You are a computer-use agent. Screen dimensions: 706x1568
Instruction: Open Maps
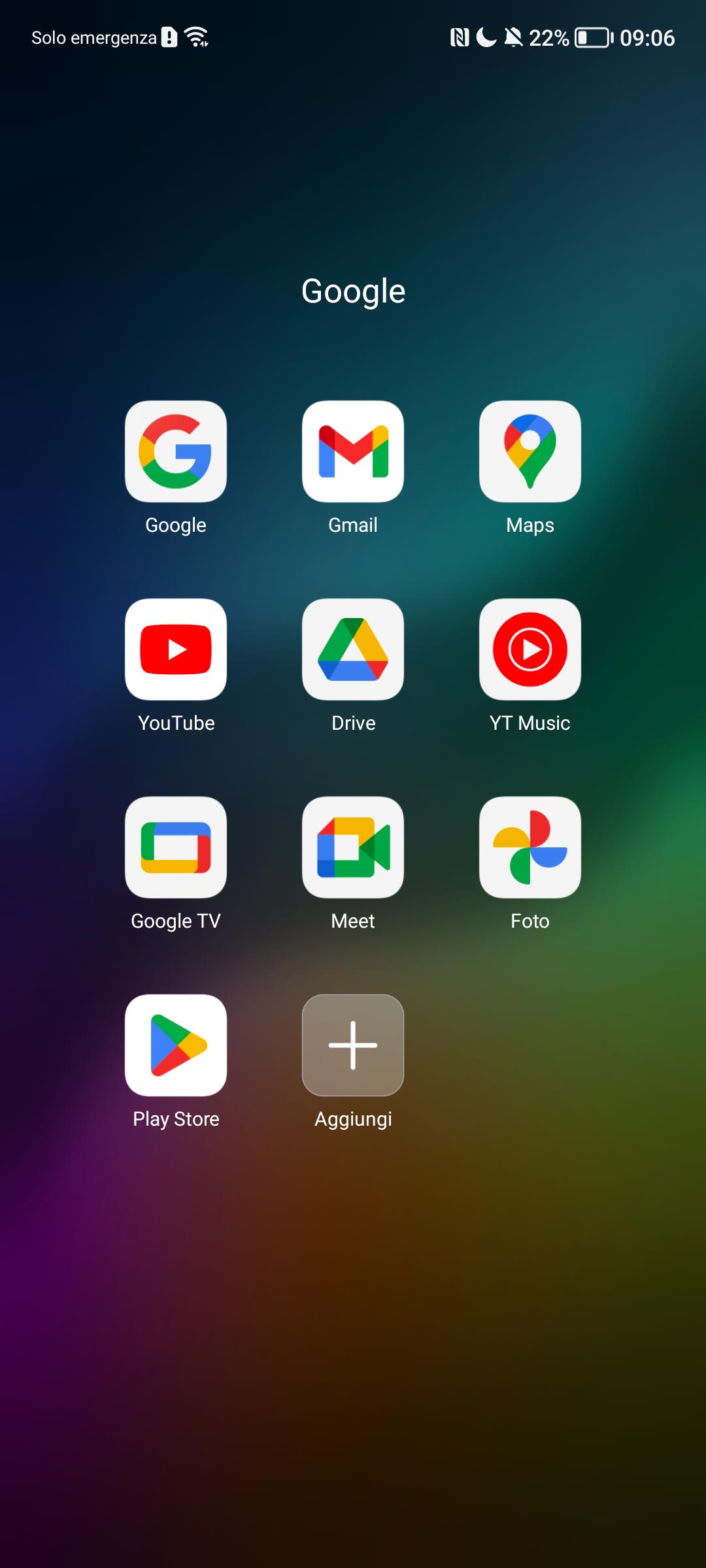pyautogui.click(x=529, y=451)
